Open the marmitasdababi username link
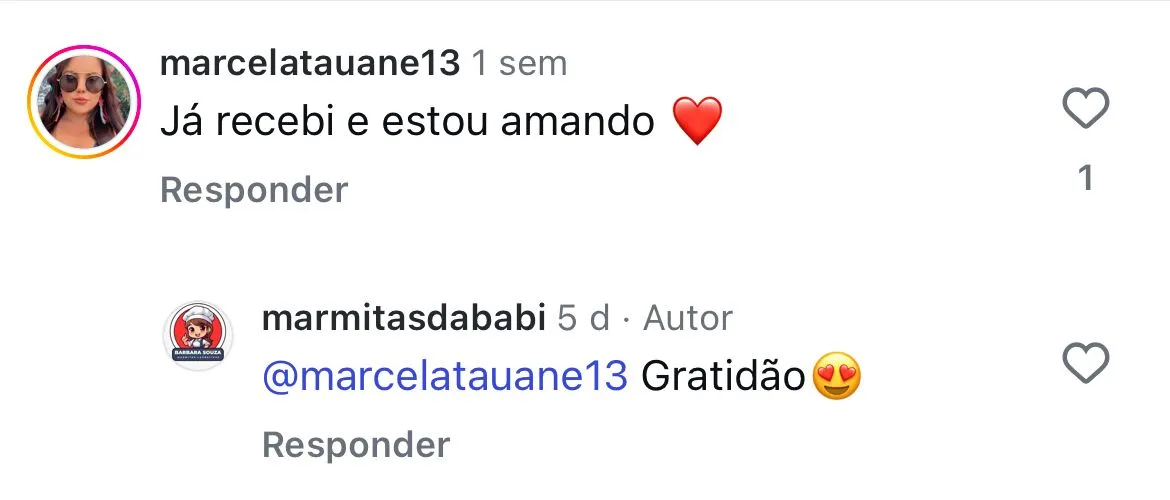Image resolution: width=1170 pixels, height=500 pixels. 403,318
